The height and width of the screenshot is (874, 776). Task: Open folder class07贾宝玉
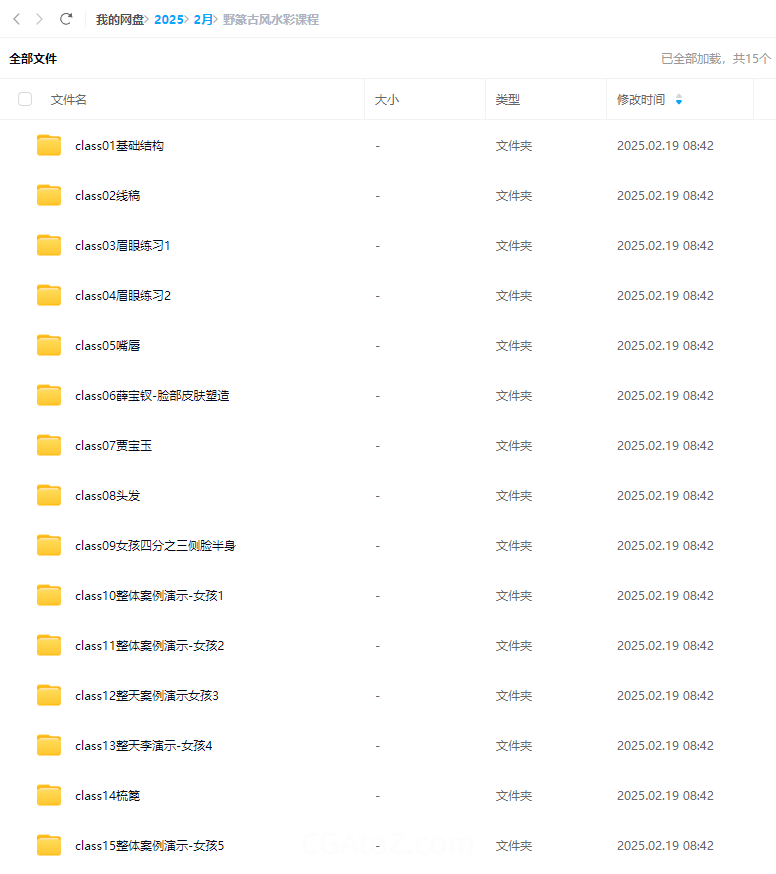[113, 446]
